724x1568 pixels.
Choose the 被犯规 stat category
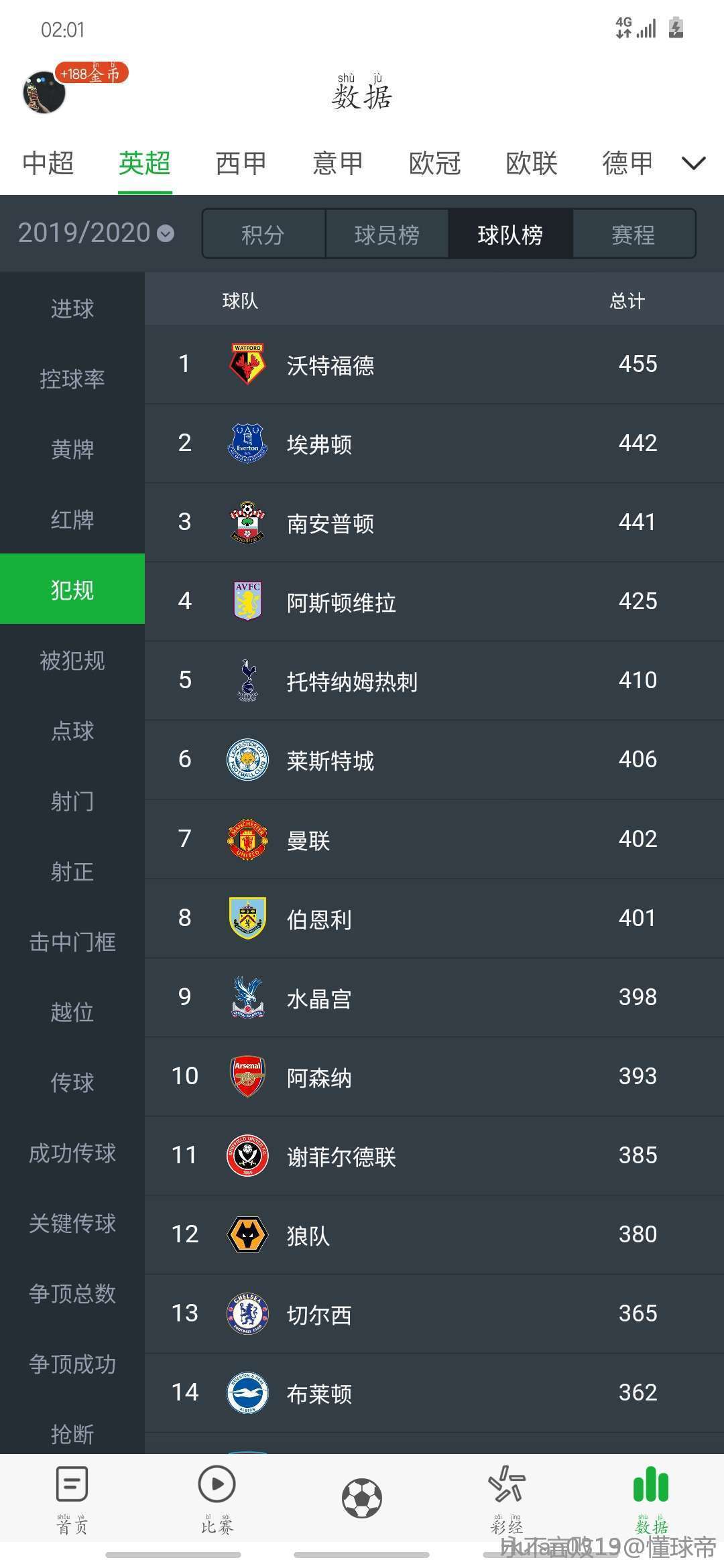coord(72,661)
